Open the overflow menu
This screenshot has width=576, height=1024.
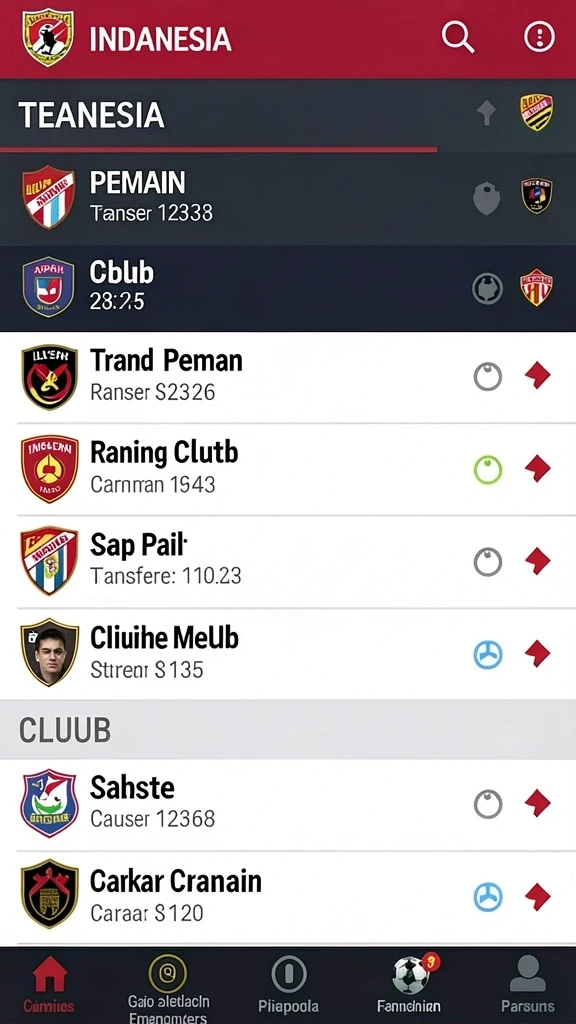coord(539,37)
